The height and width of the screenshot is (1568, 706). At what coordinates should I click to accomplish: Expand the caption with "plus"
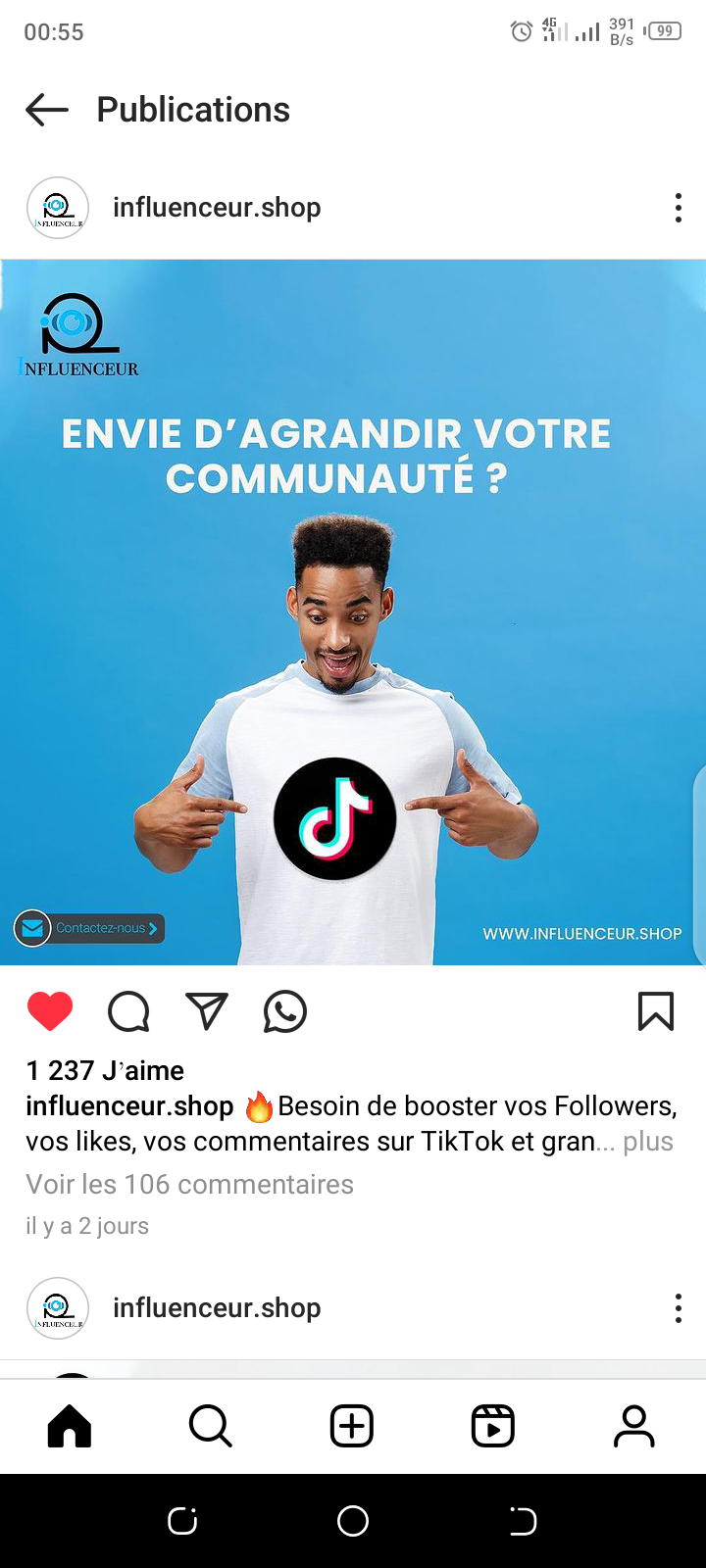(648, 1142)
